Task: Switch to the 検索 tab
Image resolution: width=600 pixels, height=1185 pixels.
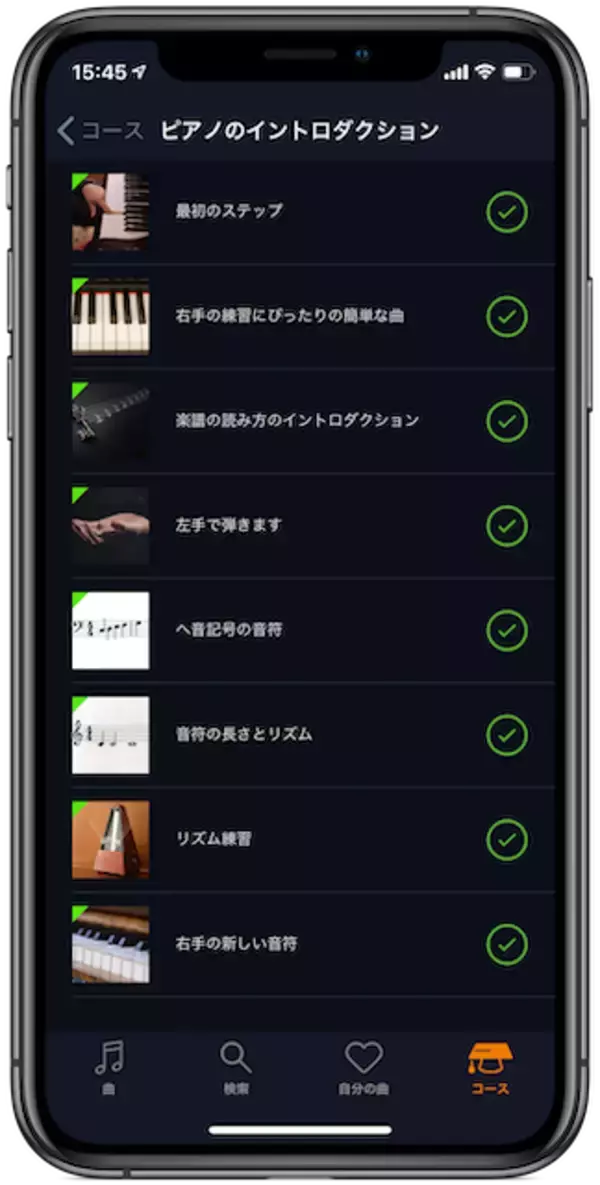Action: [236, 1068]
